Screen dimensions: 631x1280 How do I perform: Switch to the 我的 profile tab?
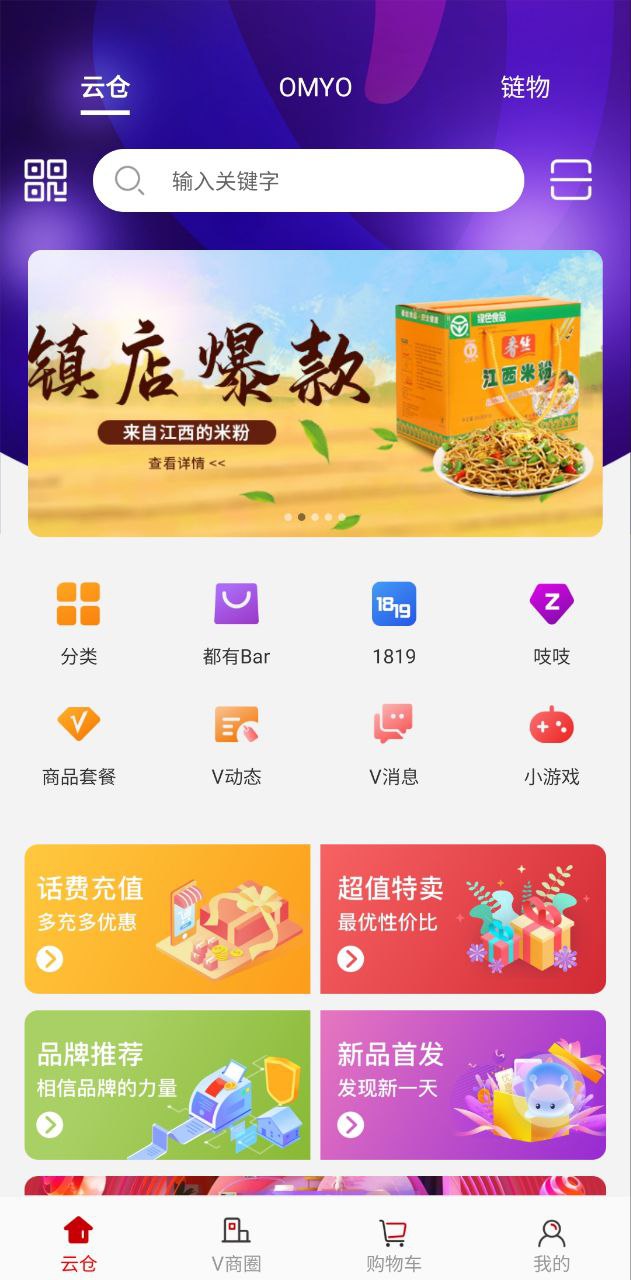pyautogui.click(x=551, y=1245)
